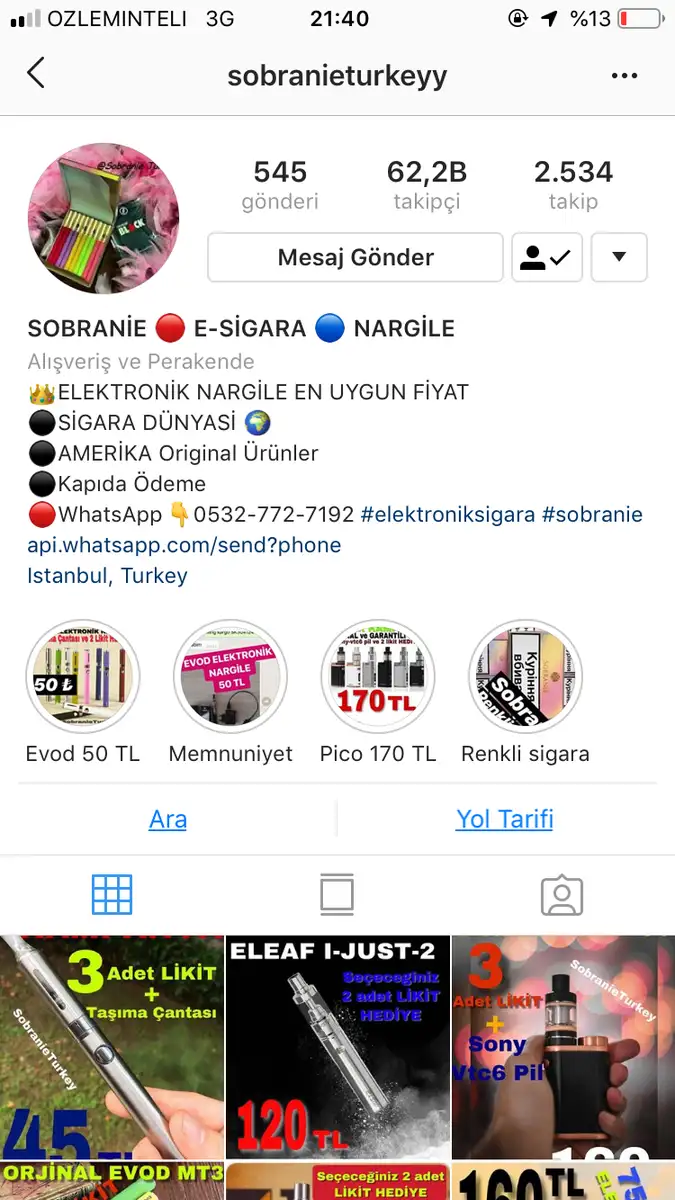The width and height of the screenshot is (675, 1200).
Task: Open the Pico 170 TL highlight
Action: (378, 677)
